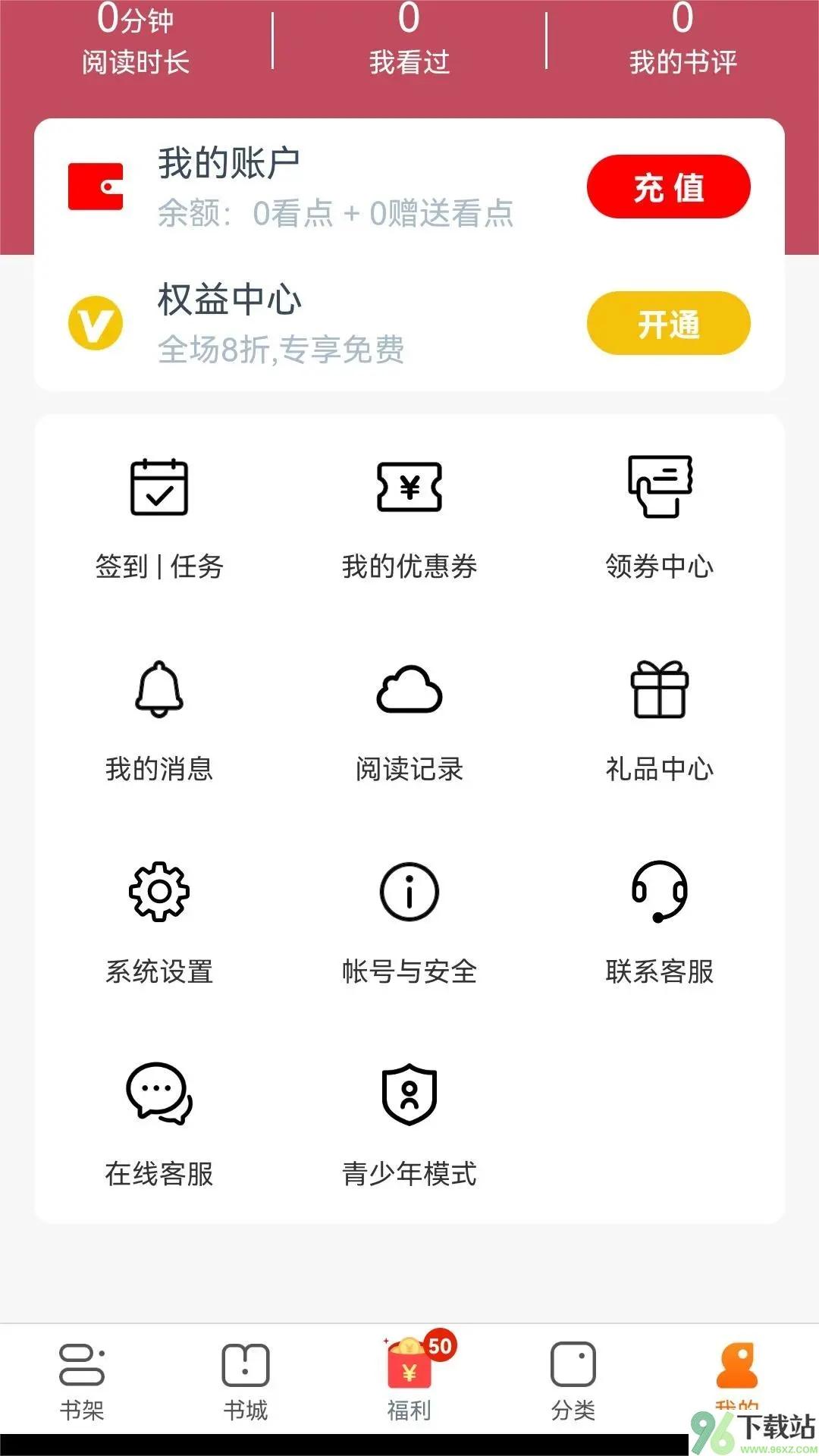819x1456 pixels.
Task: Switch to the 书架 bookshelf tab
Action: tap(82, 1382)
